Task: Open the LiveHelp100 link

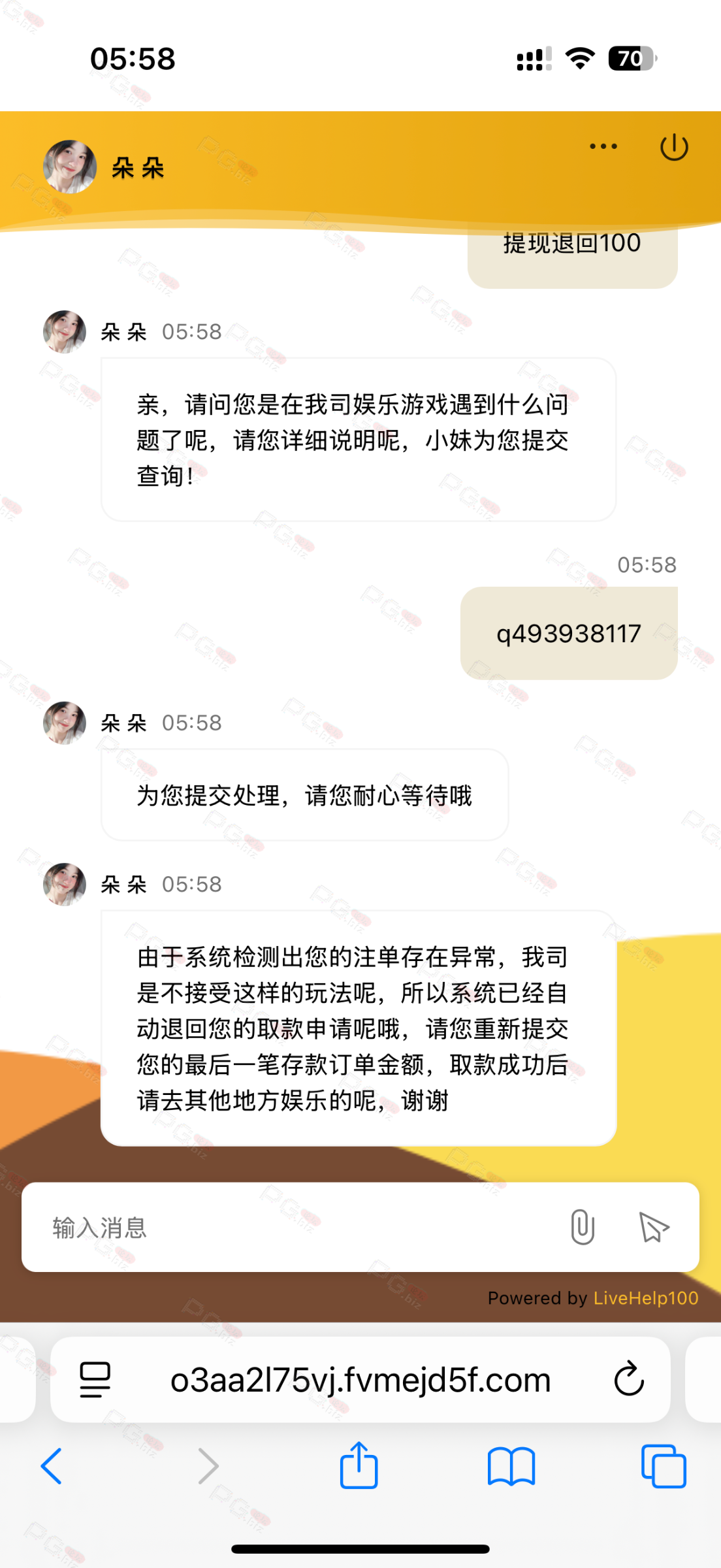Action: (x=646, y=1298)
